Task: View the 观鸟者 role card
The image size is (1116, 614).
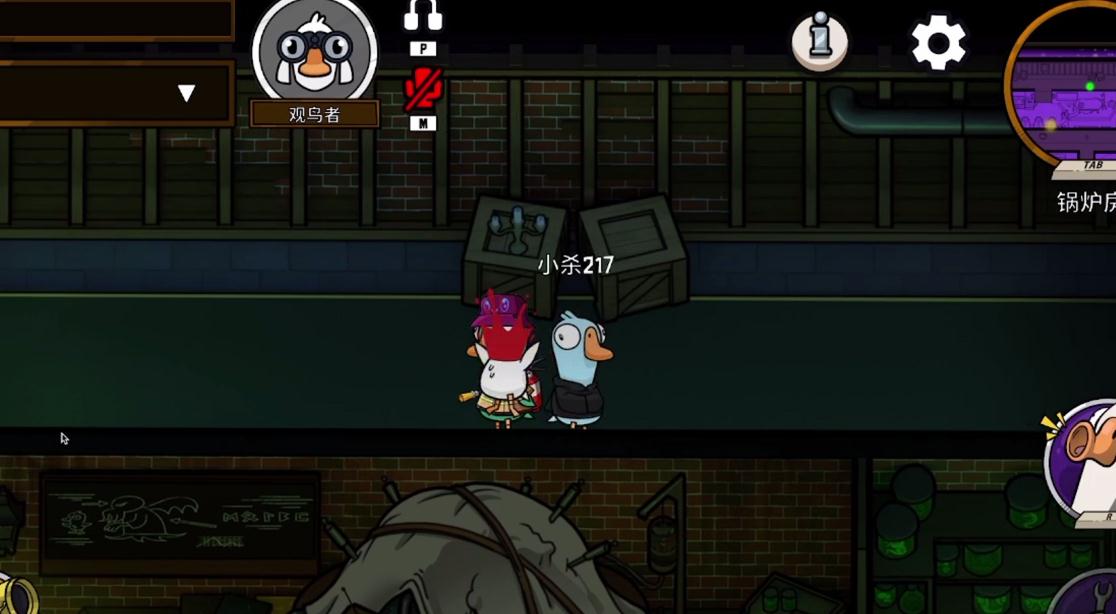Action: pos(315,62)
